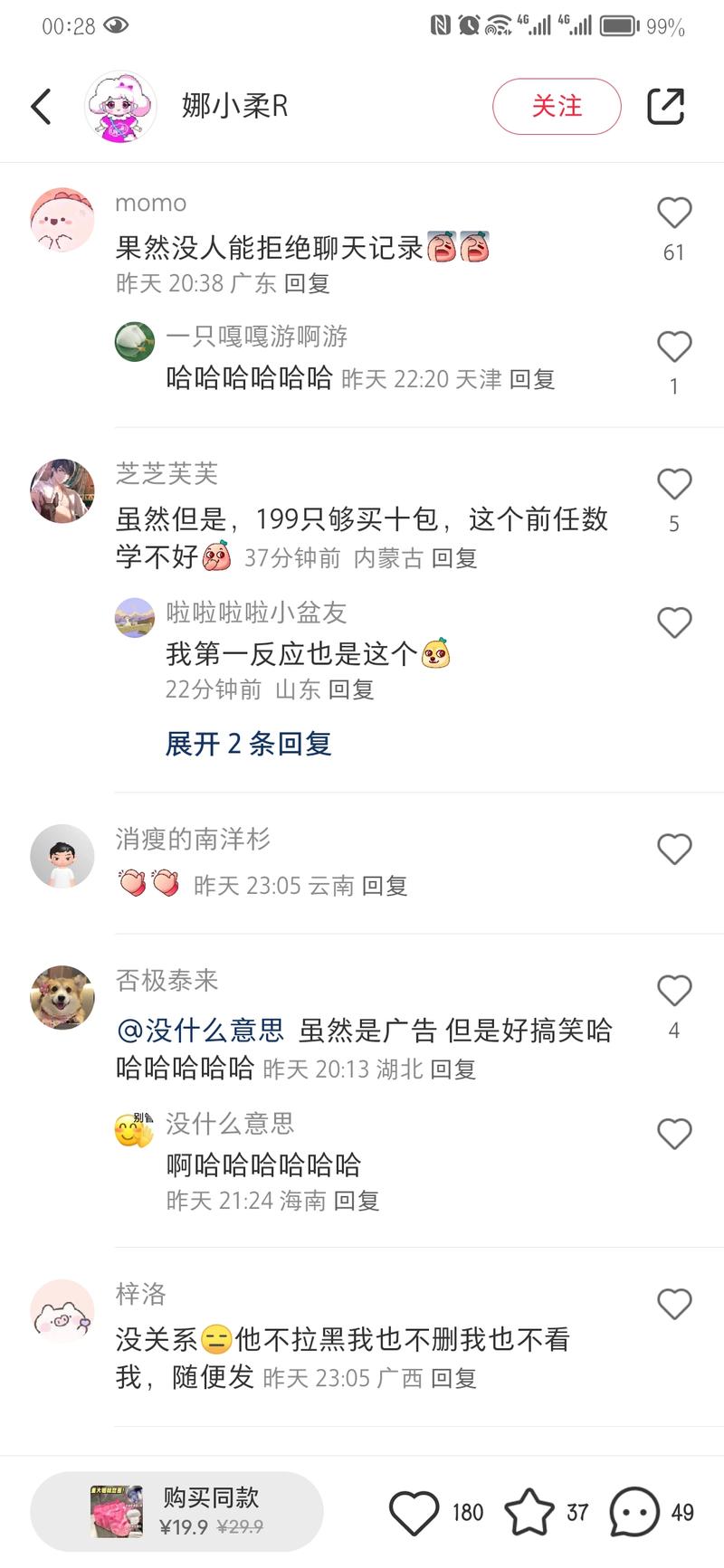Open the 购买同款 product button

tap(177, 1511)
